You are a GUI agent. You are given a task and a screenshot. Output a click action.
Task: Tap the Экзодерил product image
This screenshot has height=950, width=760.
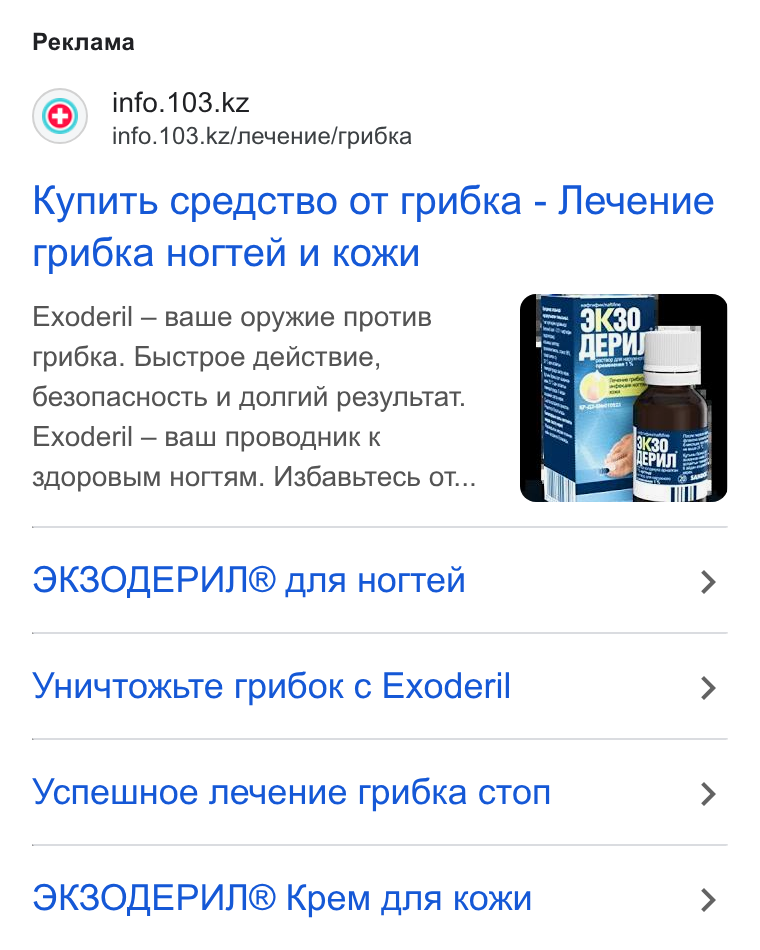click(623, 397)
